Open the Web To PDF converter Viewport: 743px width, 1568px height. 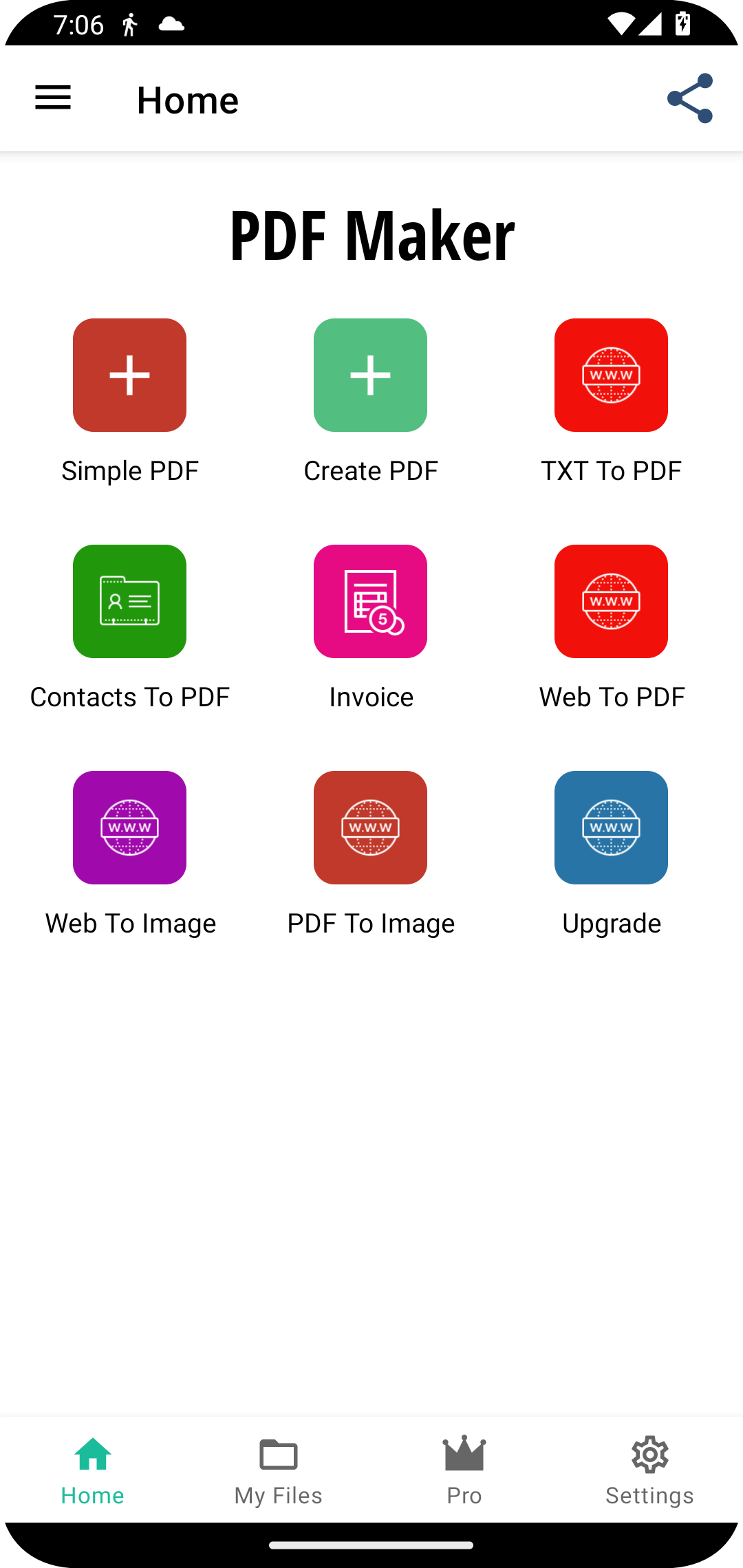[x=611, y=601]
